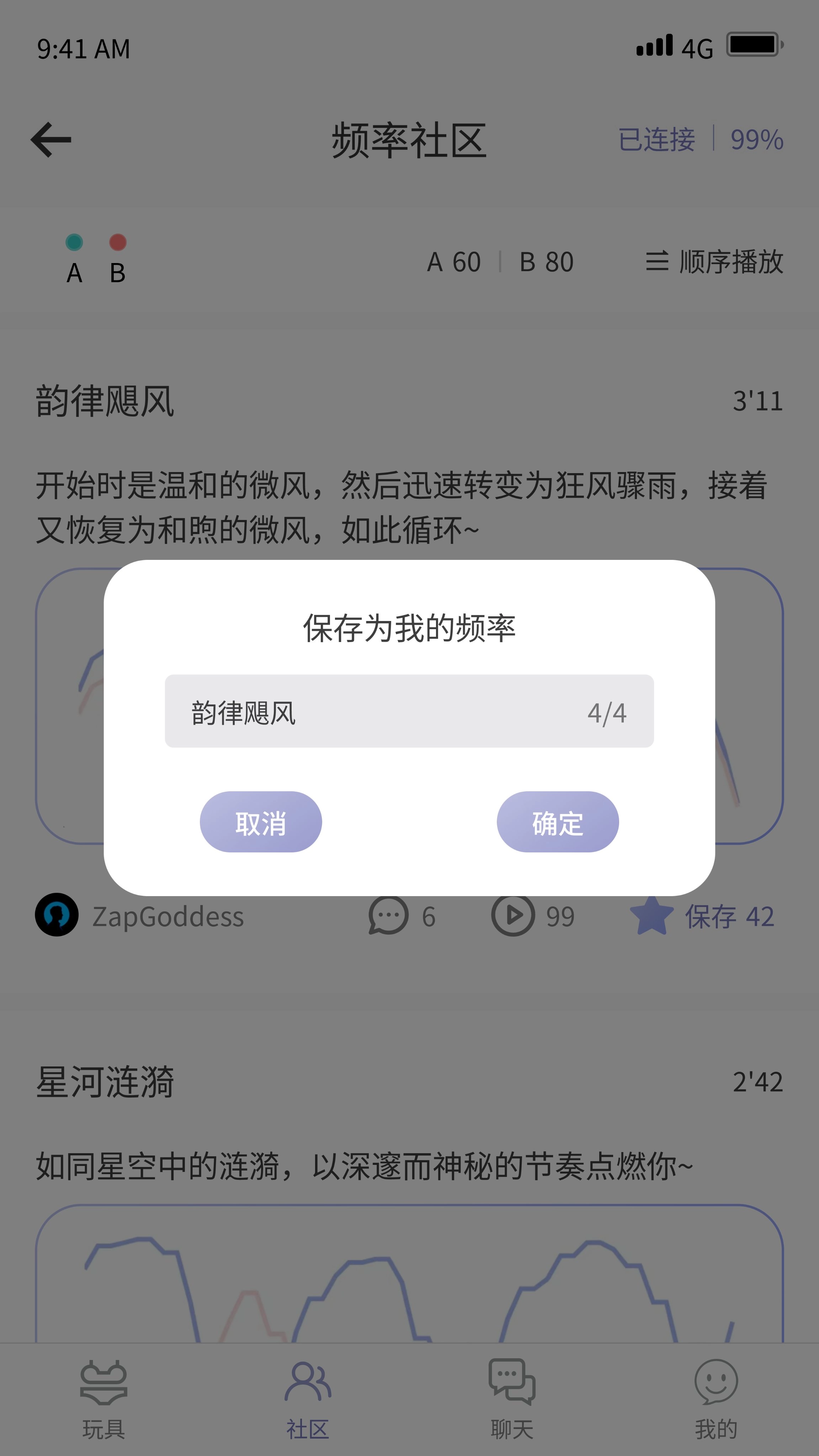Screen dimensions: 819x1456
Task: Go back using the arrow icon
Action: [51, 140]
